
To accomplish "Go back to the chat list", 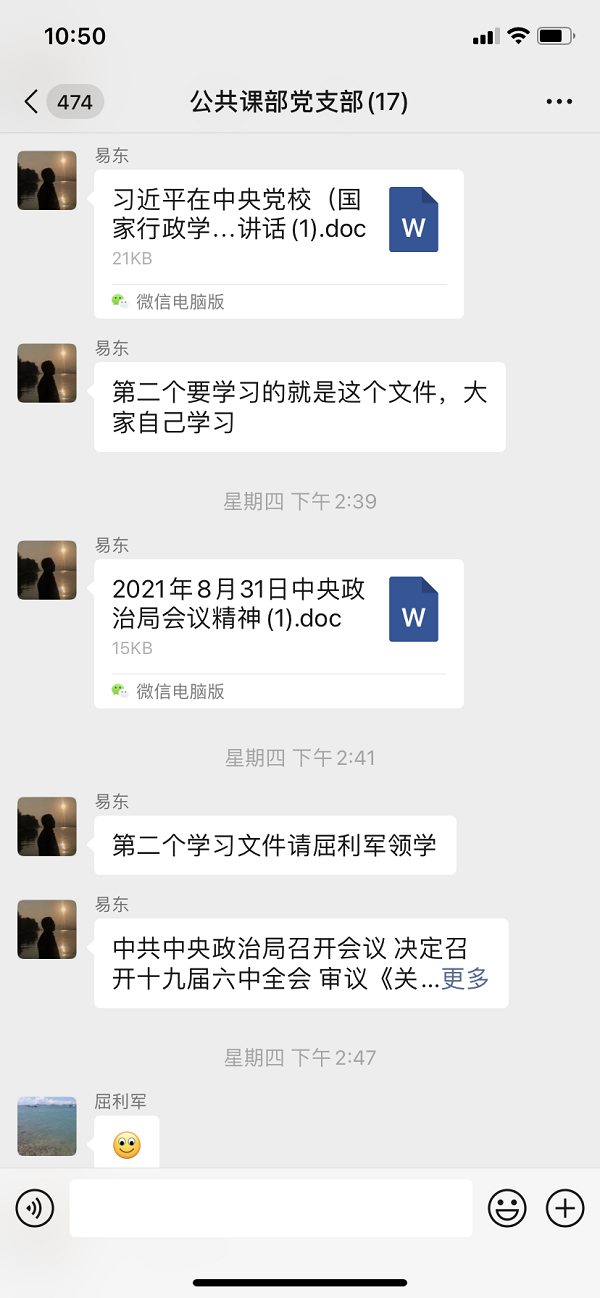I will (32, 102).
